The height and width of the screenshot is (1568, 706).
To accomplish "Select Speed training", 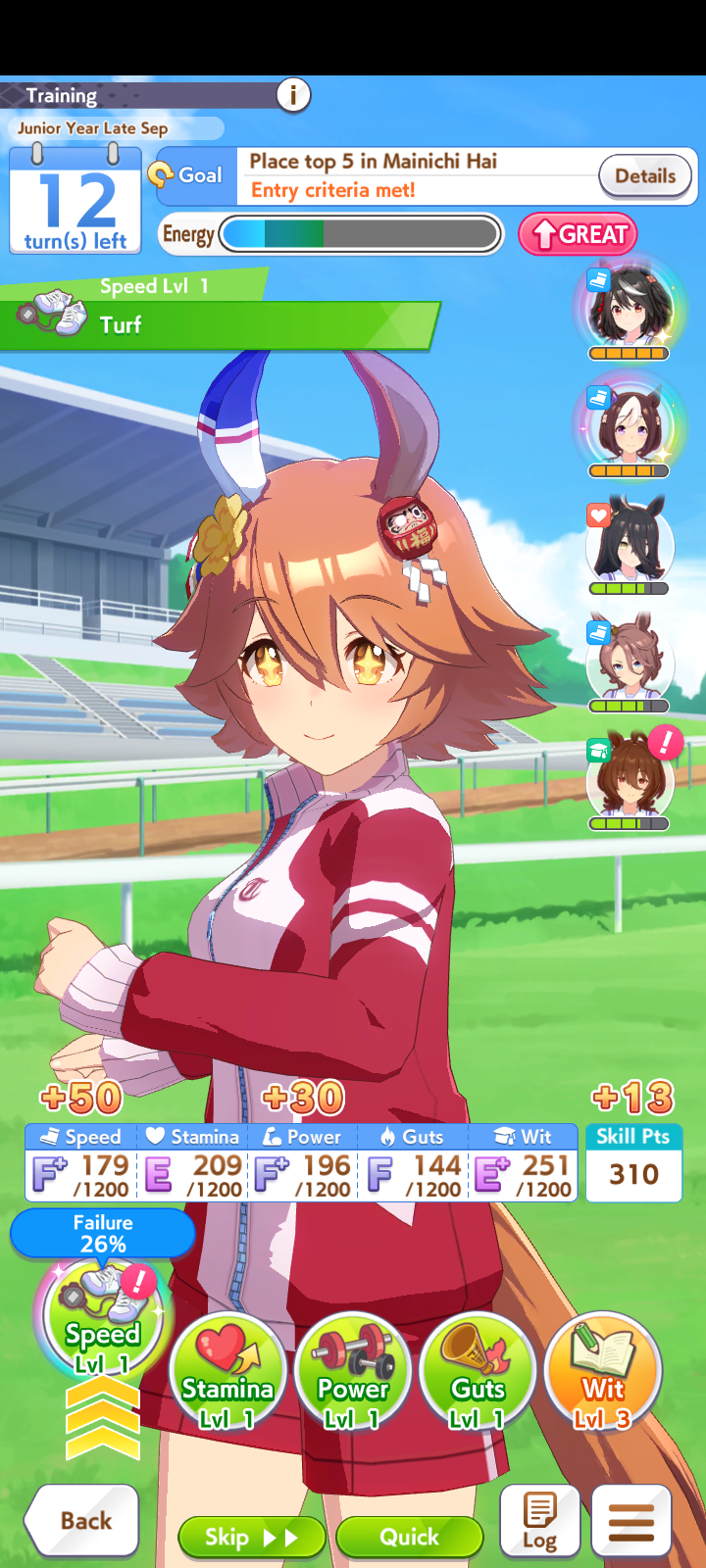I will (x=103, y=1318).
